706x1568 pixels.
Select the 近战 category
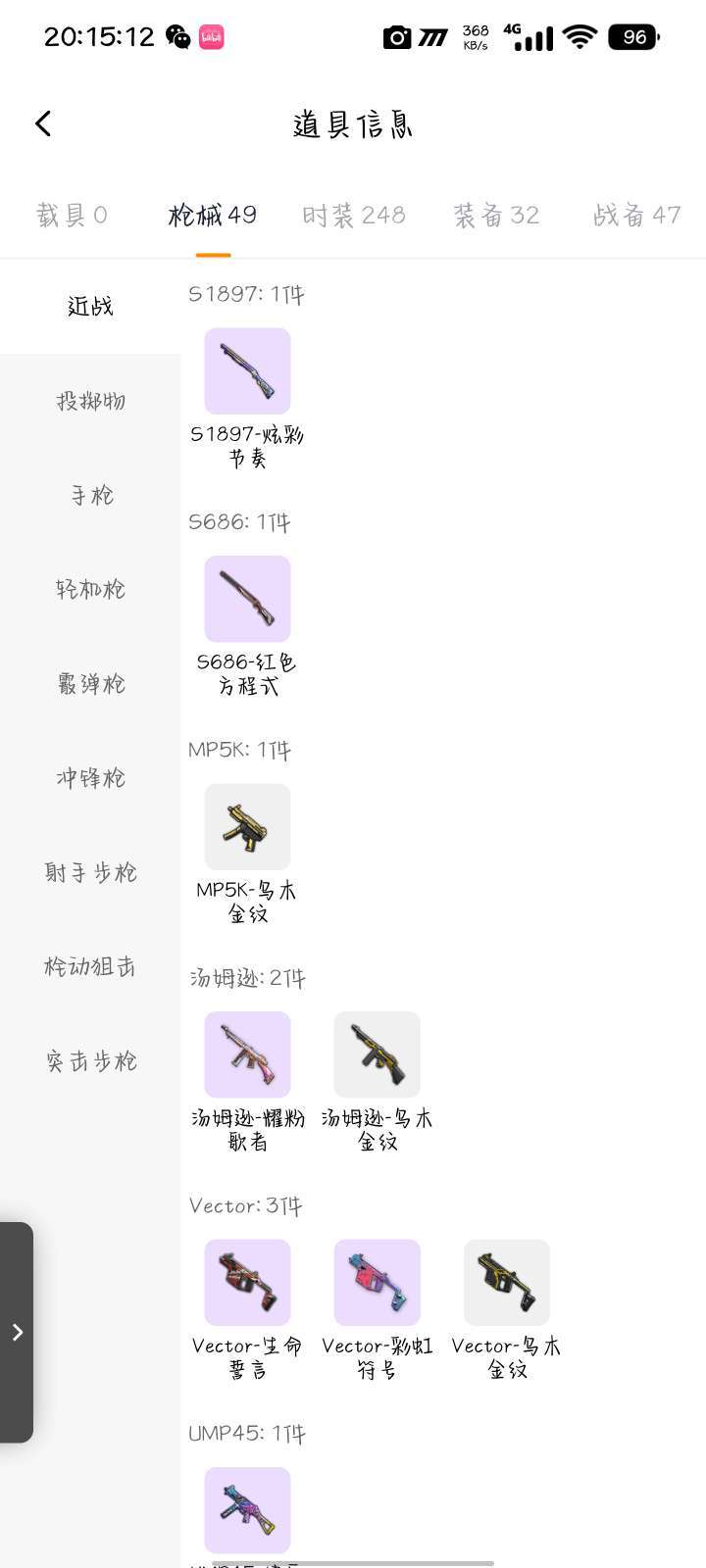coord(90,307)
